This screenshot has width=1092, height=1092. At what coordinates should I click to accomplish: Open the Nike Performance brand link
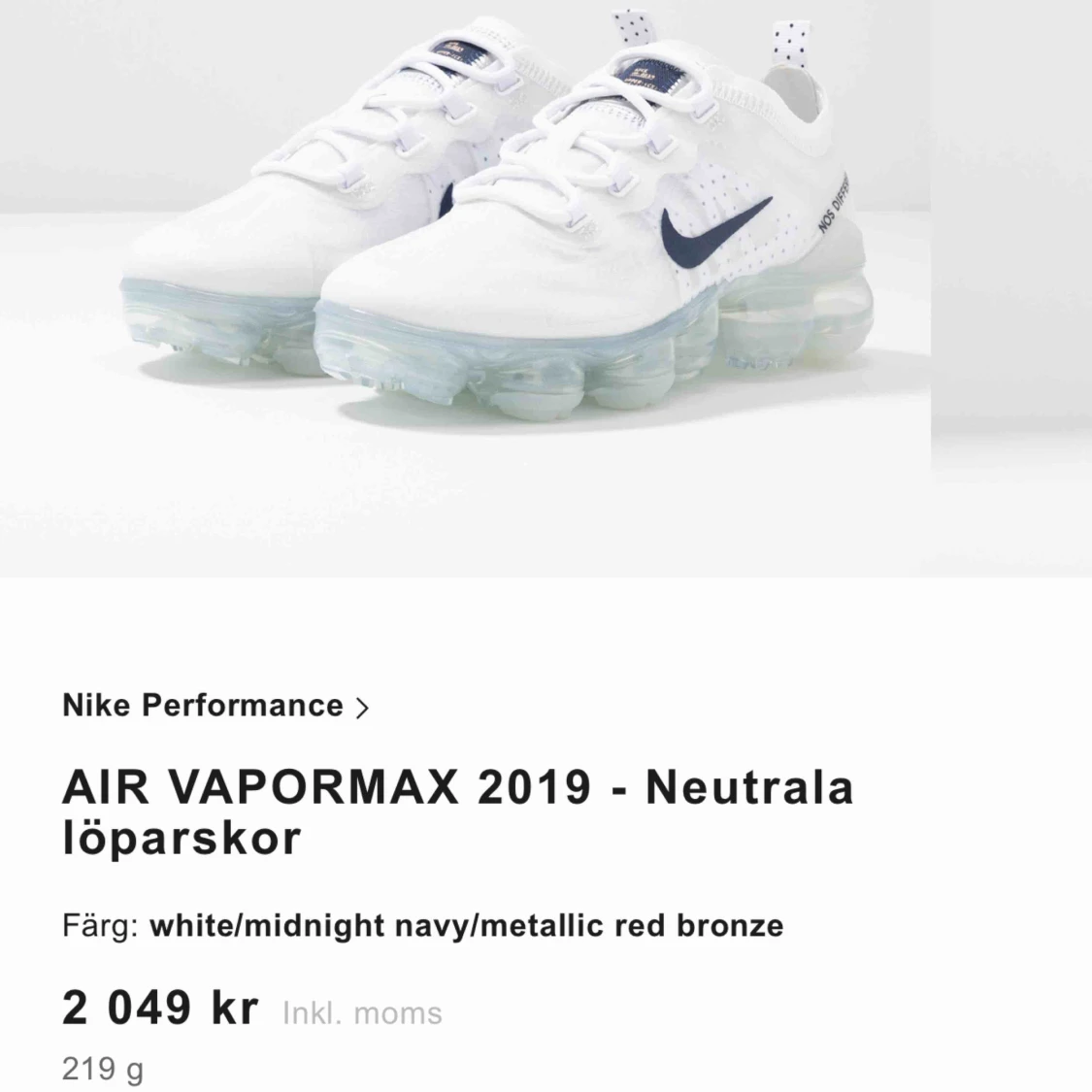[215, 706]
